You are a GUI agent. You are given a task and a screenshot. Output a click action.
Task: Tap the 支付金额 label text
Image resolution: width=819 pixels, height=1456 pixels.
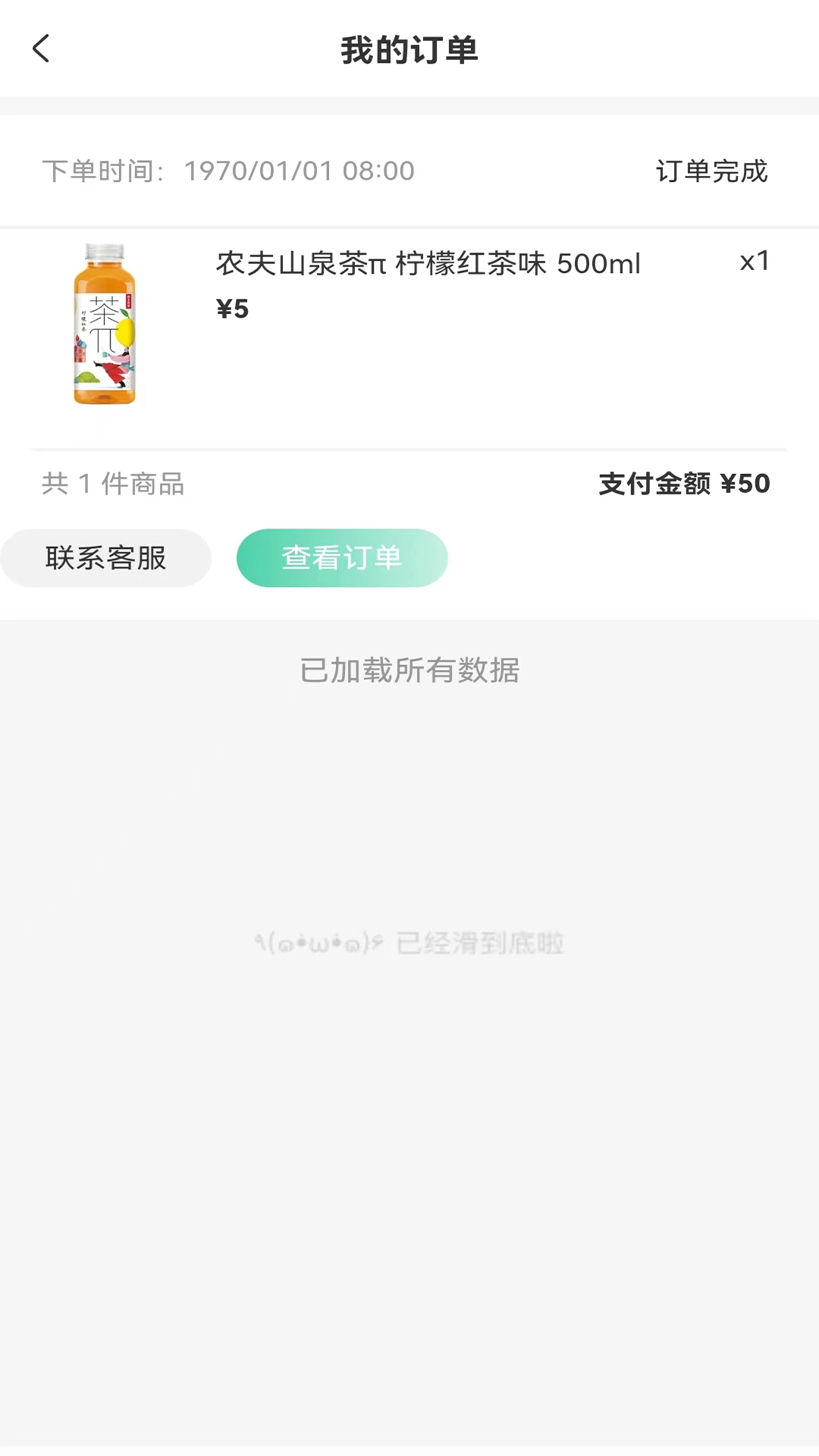(657, 484)
